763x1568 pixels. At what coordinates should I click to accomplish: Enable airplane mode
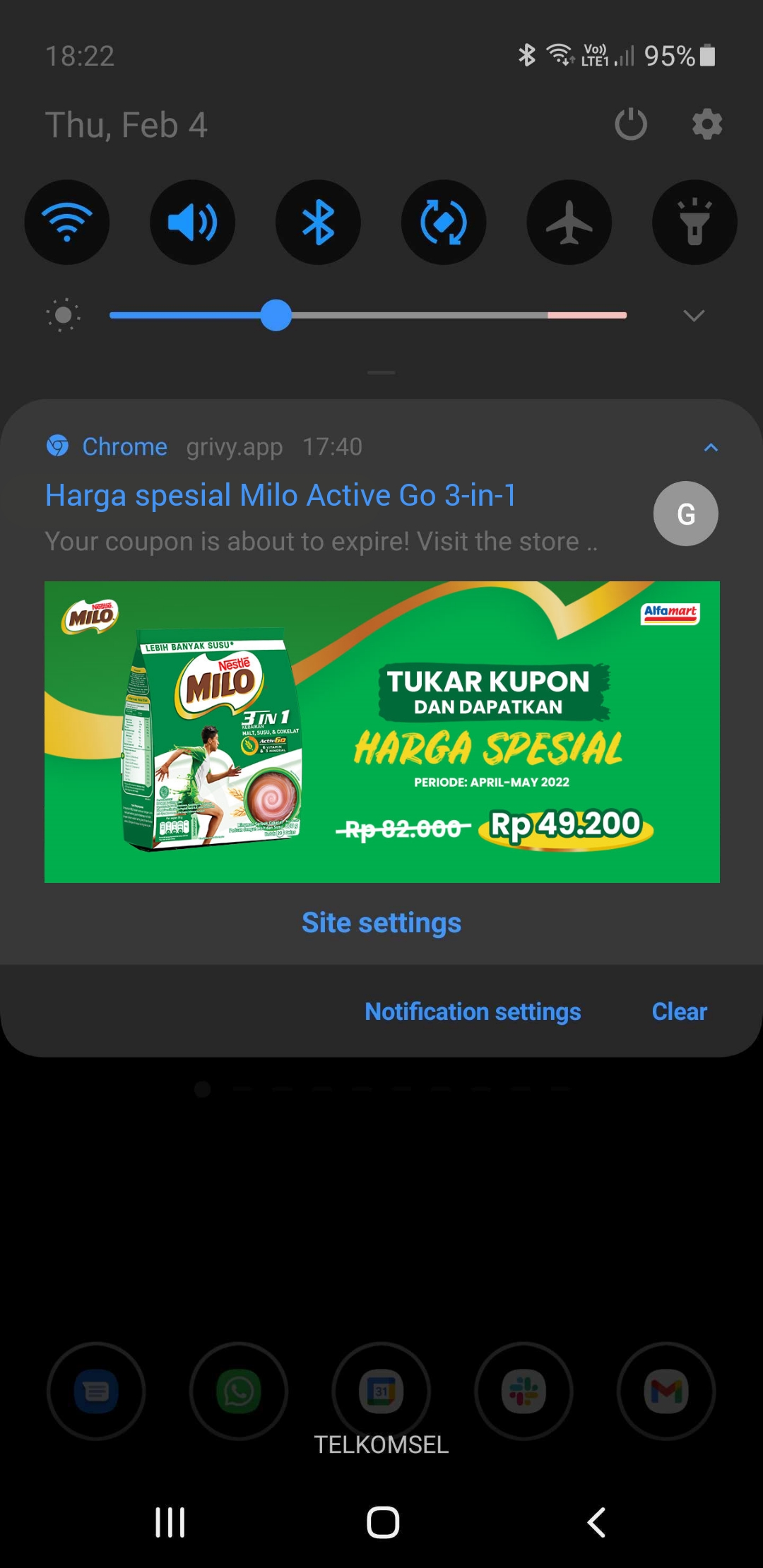[569, 222]
